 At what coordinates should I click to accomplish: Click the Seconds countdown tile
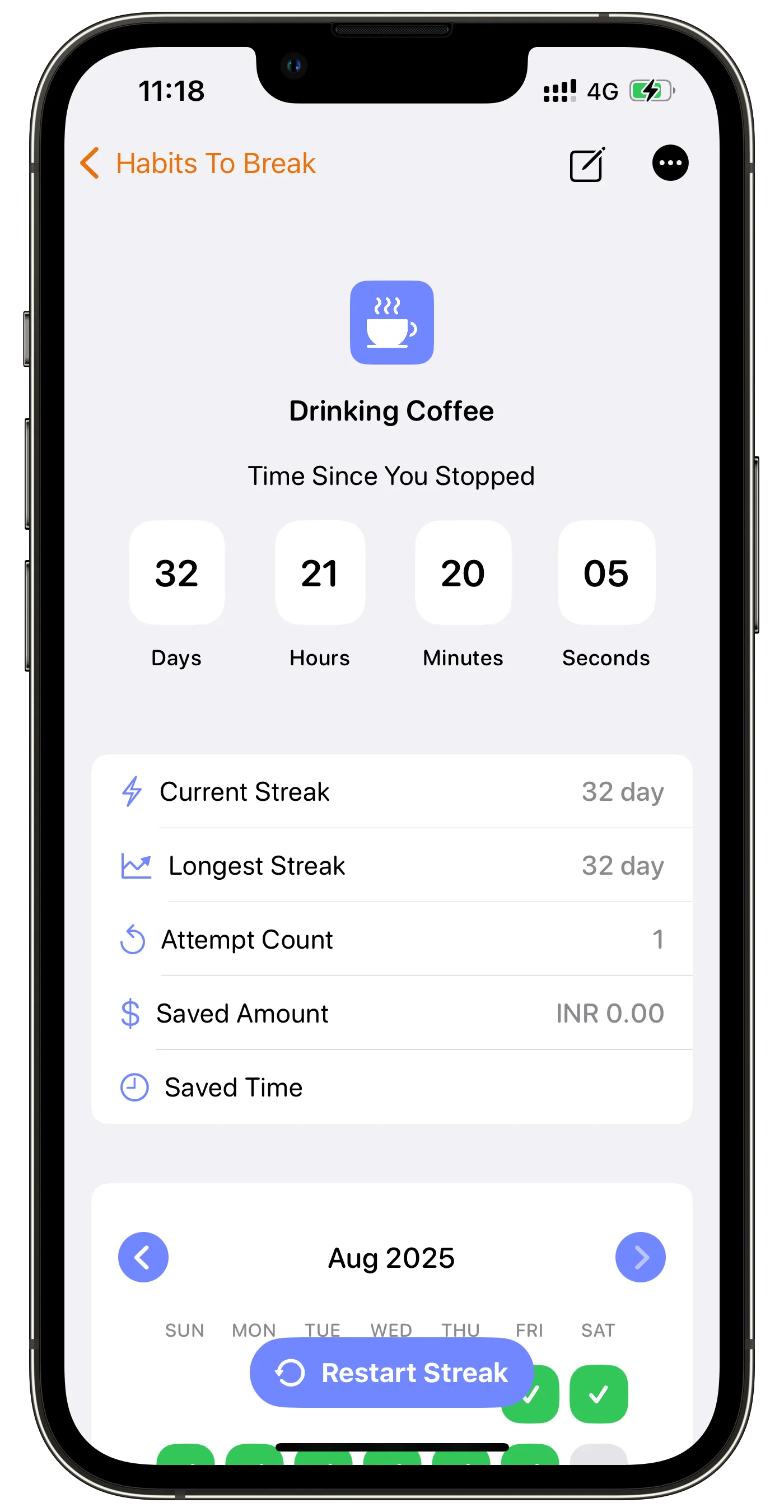tap(605, 574)
